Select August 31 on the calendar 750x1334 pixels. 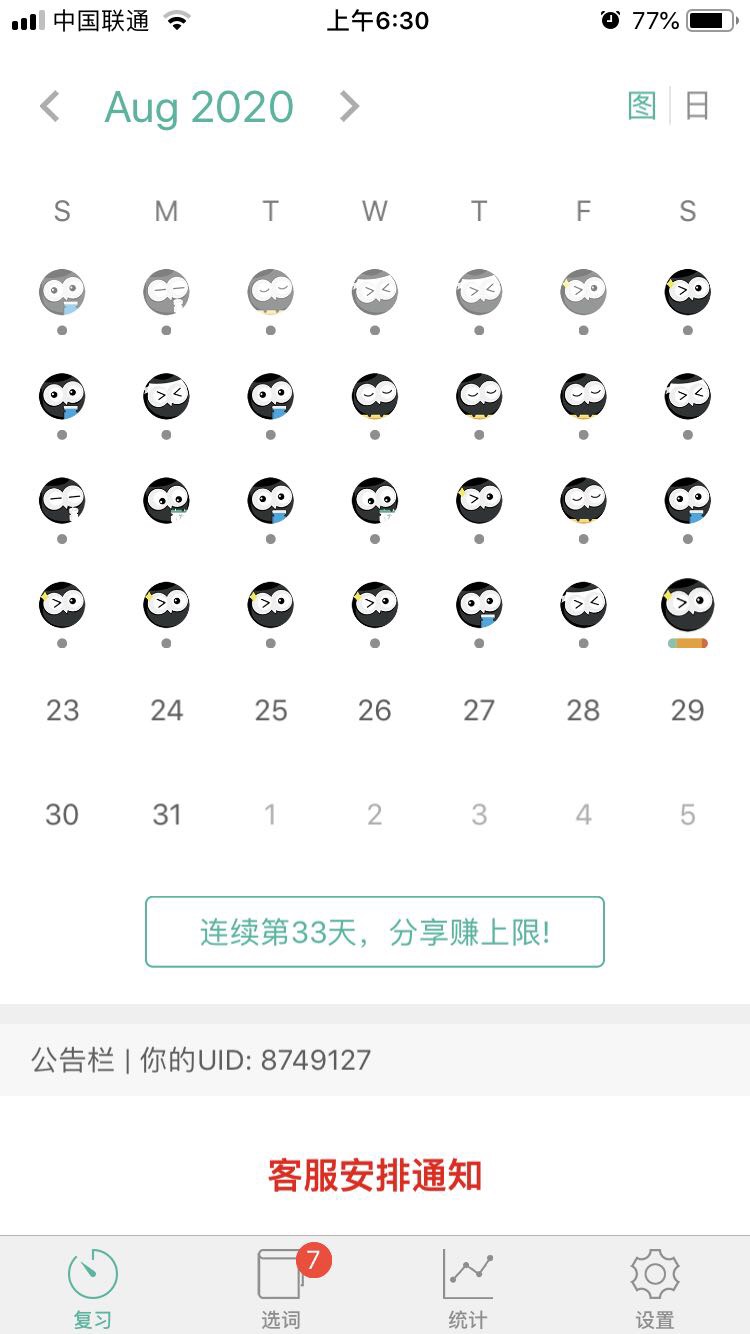[167, 815]
